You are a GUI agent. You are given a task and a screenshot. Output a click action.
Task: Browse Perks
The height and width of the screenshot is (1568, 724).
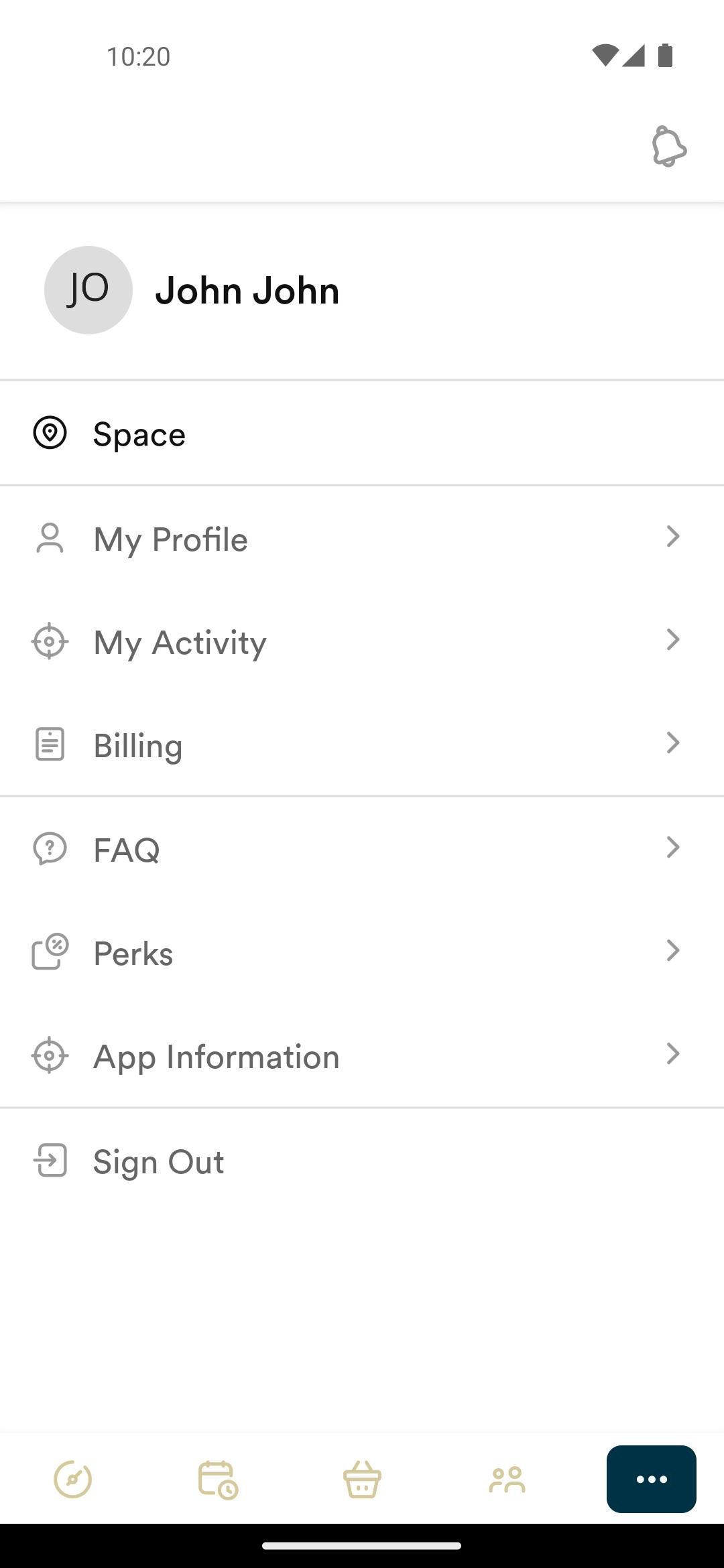pos(362,953)
